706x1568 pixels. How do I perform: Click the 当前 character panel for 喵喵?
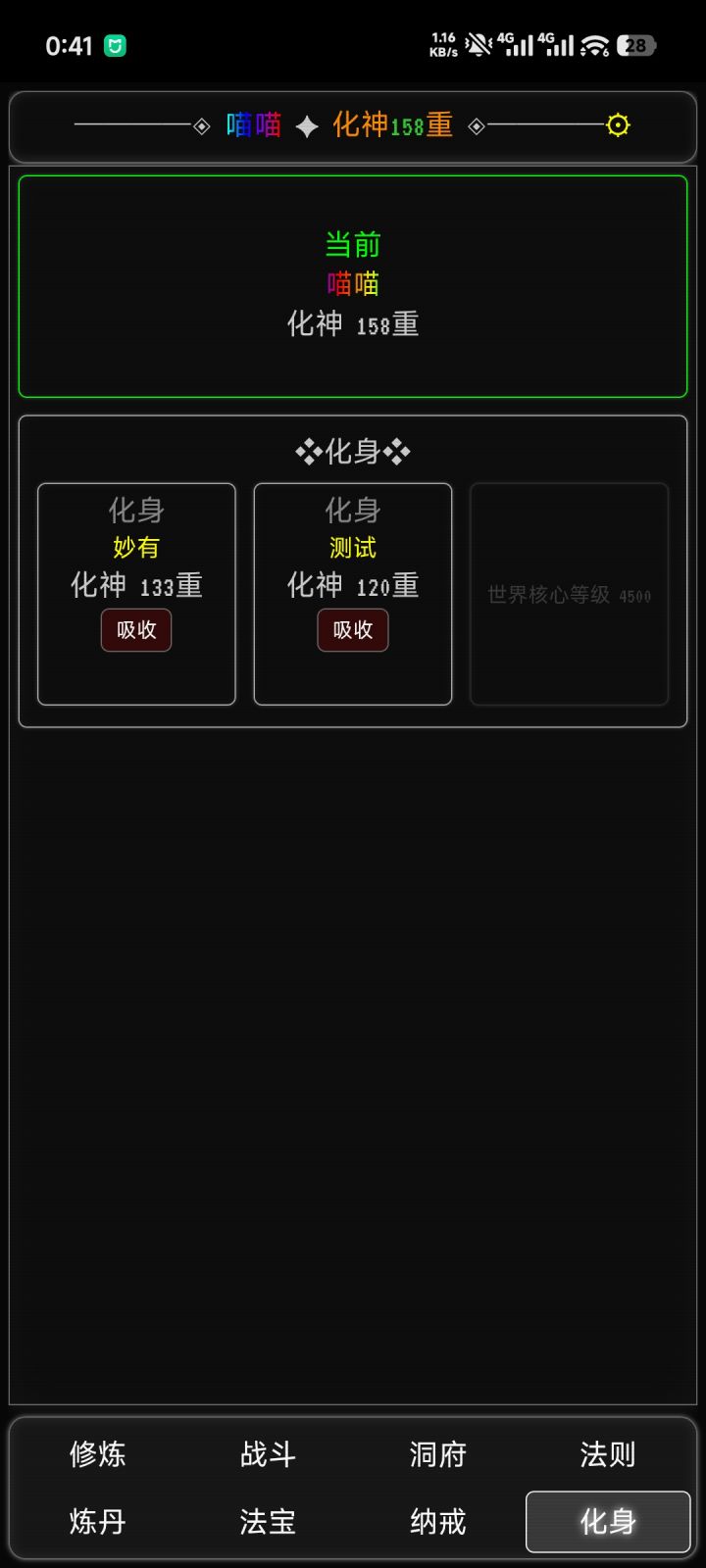(353, 284)
